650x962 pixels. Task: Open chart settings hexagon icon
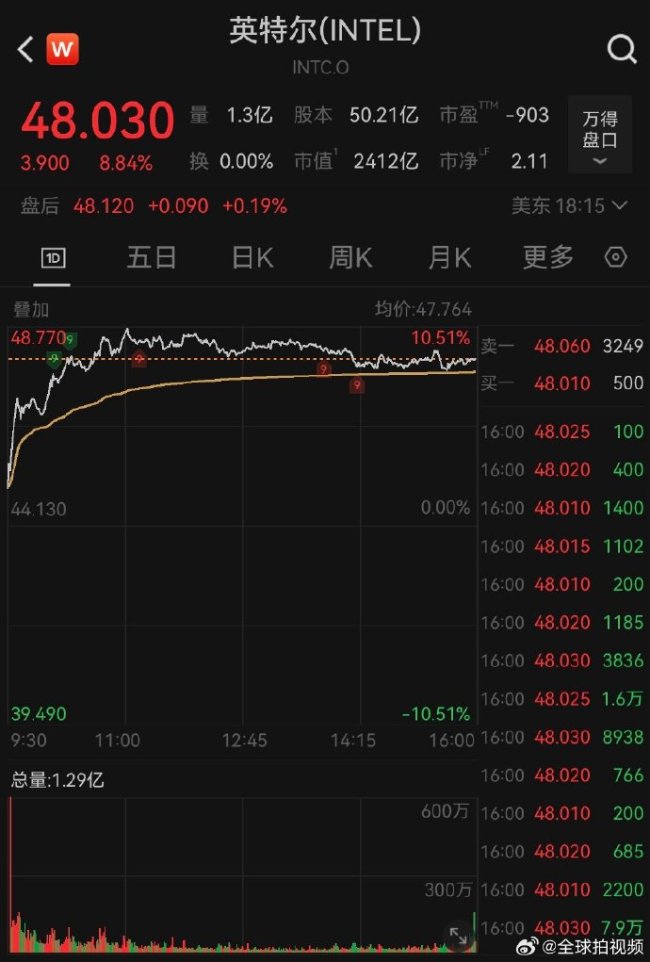[x=616, y=258]
